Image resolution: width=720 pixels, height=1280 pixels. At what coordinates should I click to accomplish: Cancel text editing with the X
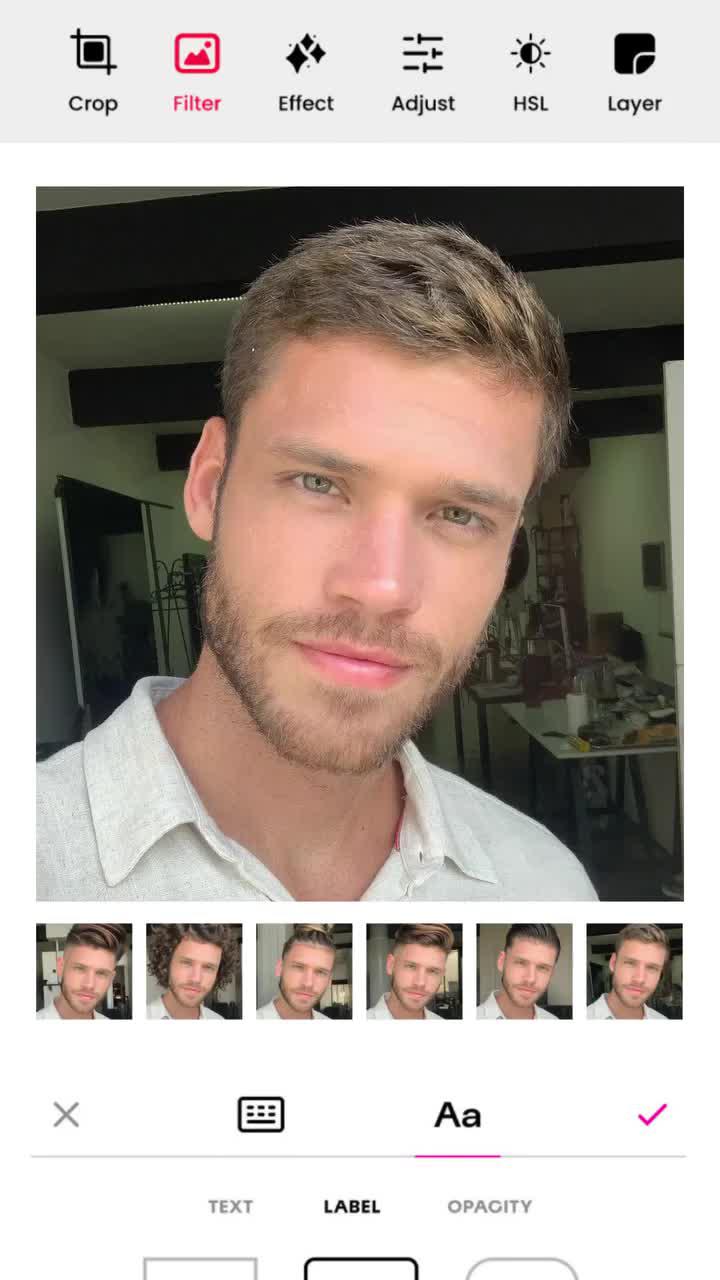[x=66, y=1114]
